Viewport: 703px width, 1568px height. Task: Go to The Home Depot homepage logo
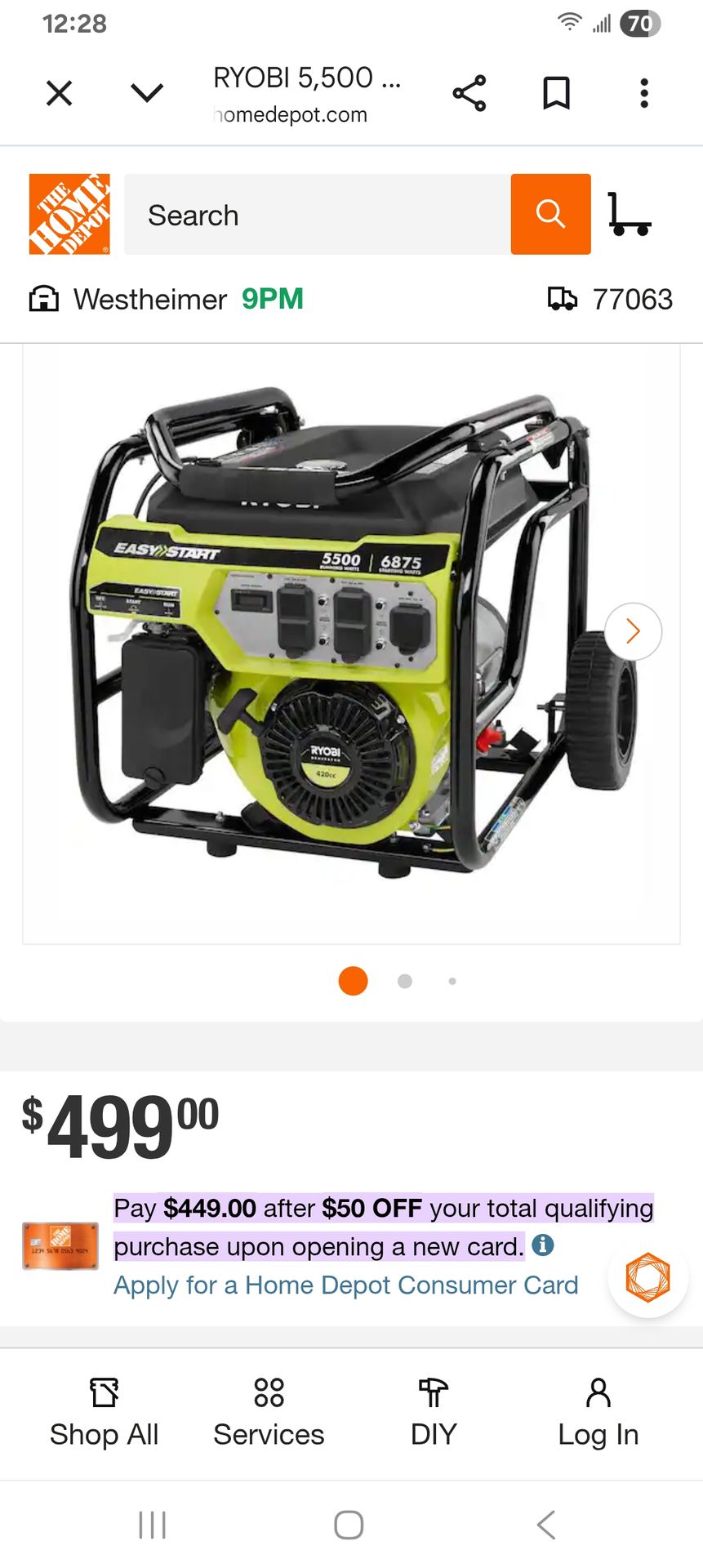click(x=69, y=214)
